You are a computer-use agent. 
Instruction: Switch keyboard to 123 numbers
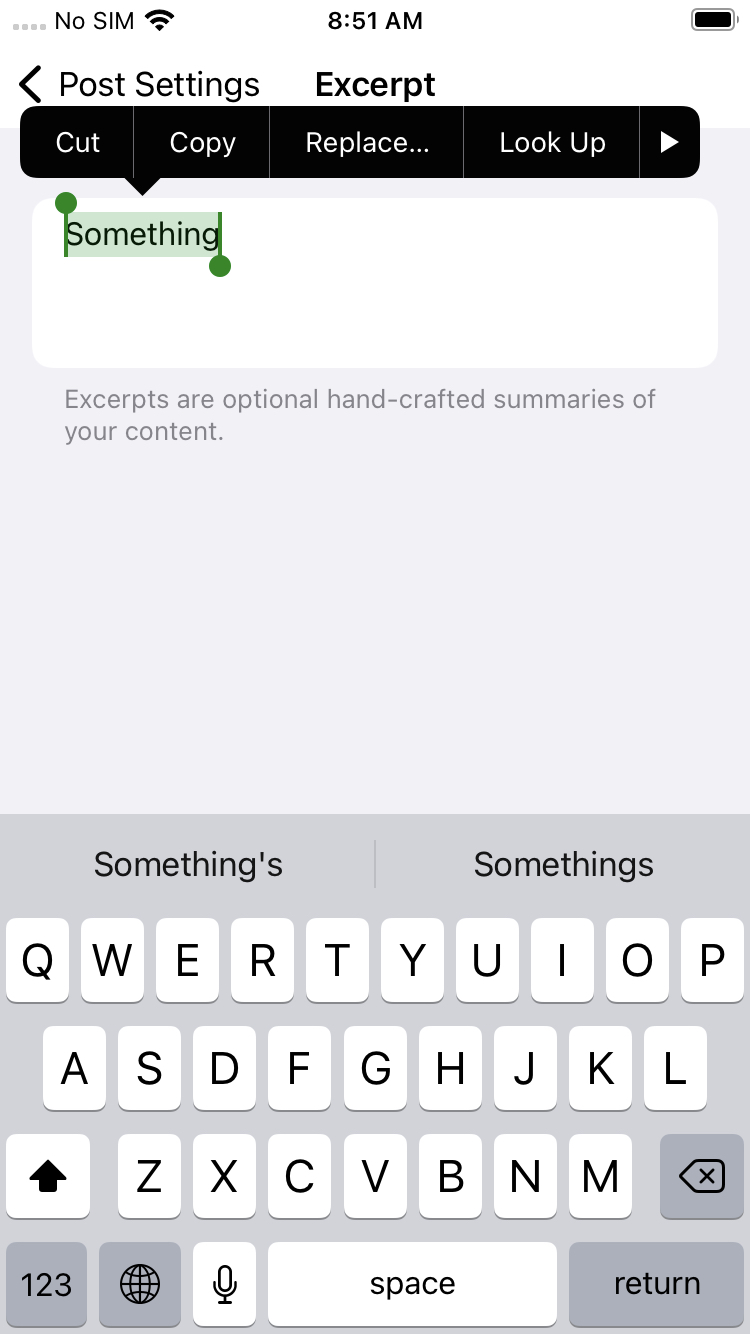click(x=46, y=1284)
